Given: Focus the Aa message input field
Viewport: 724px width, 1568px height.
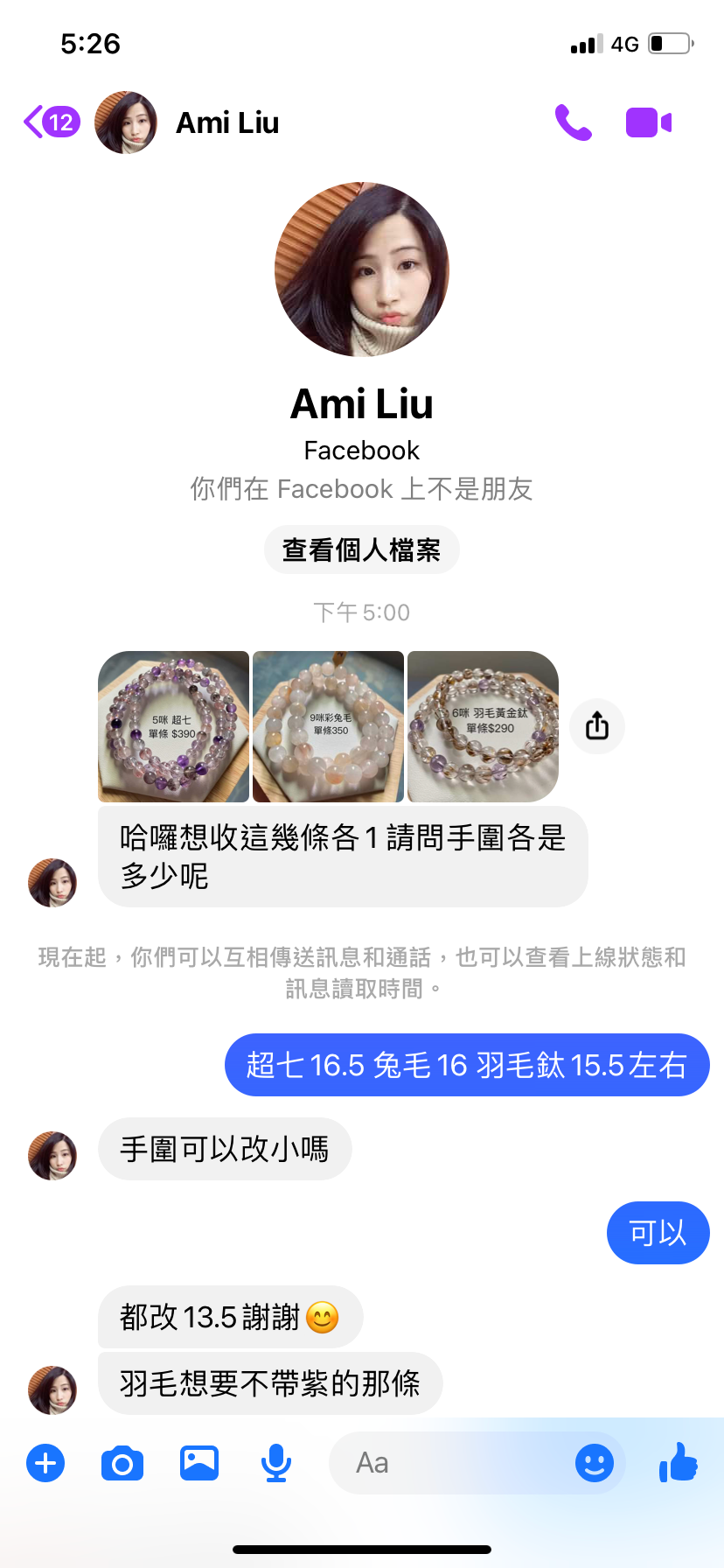Looking at the screenshot, I should click(x=446, y=1463).
